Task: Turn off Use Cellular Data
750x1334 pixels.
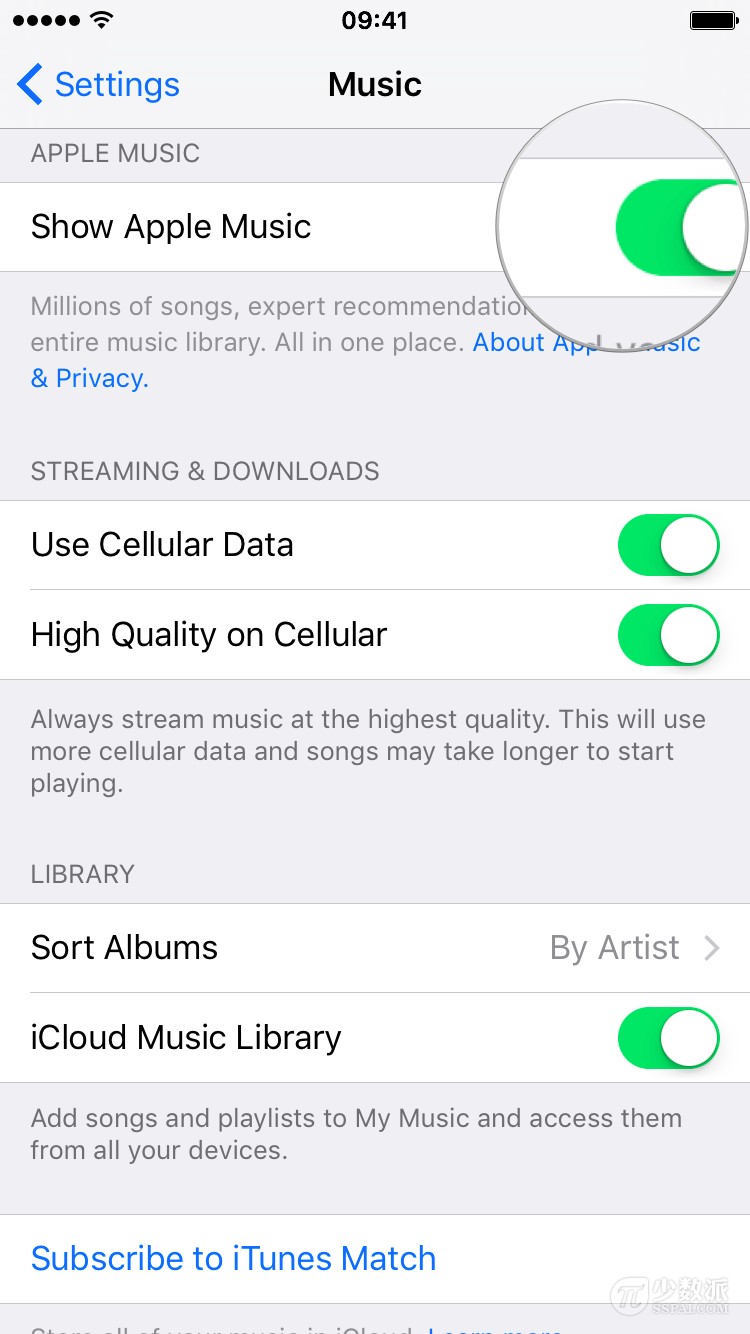Action: 668,545
